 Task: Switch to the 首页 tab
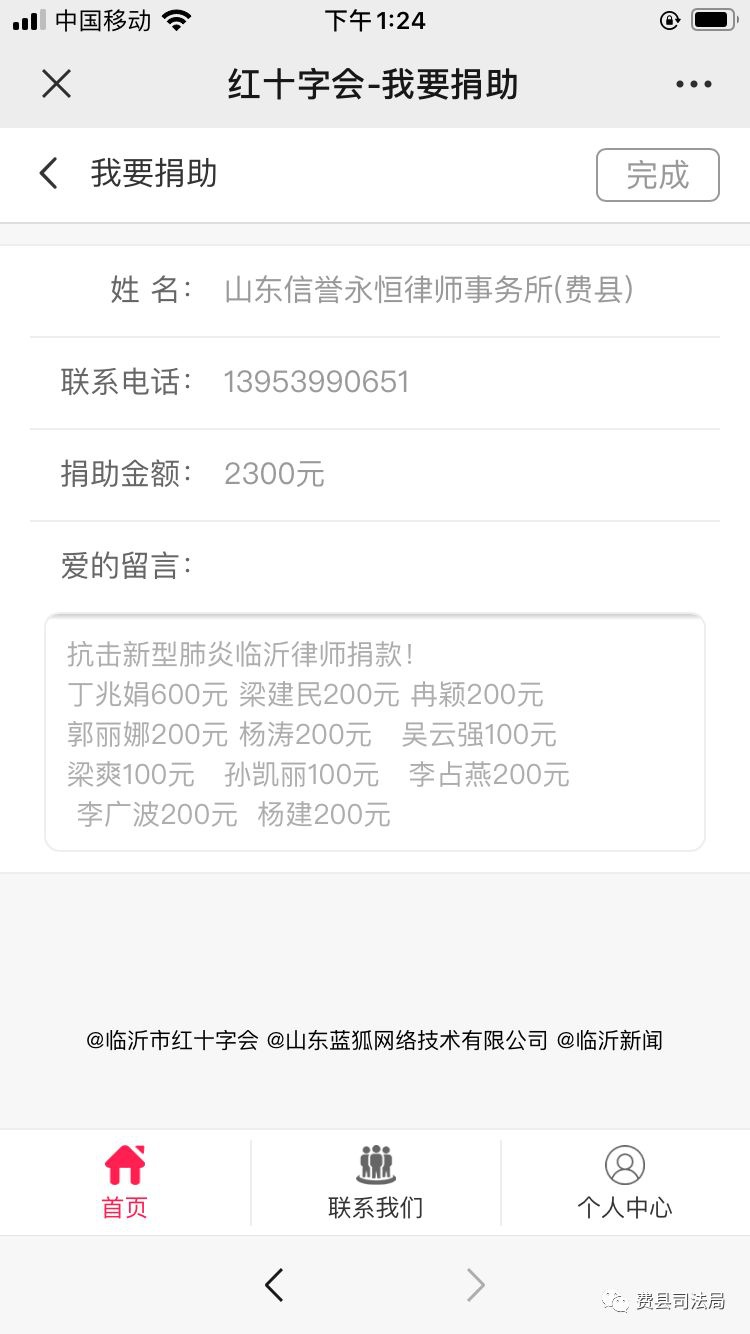coord(125,1183)
